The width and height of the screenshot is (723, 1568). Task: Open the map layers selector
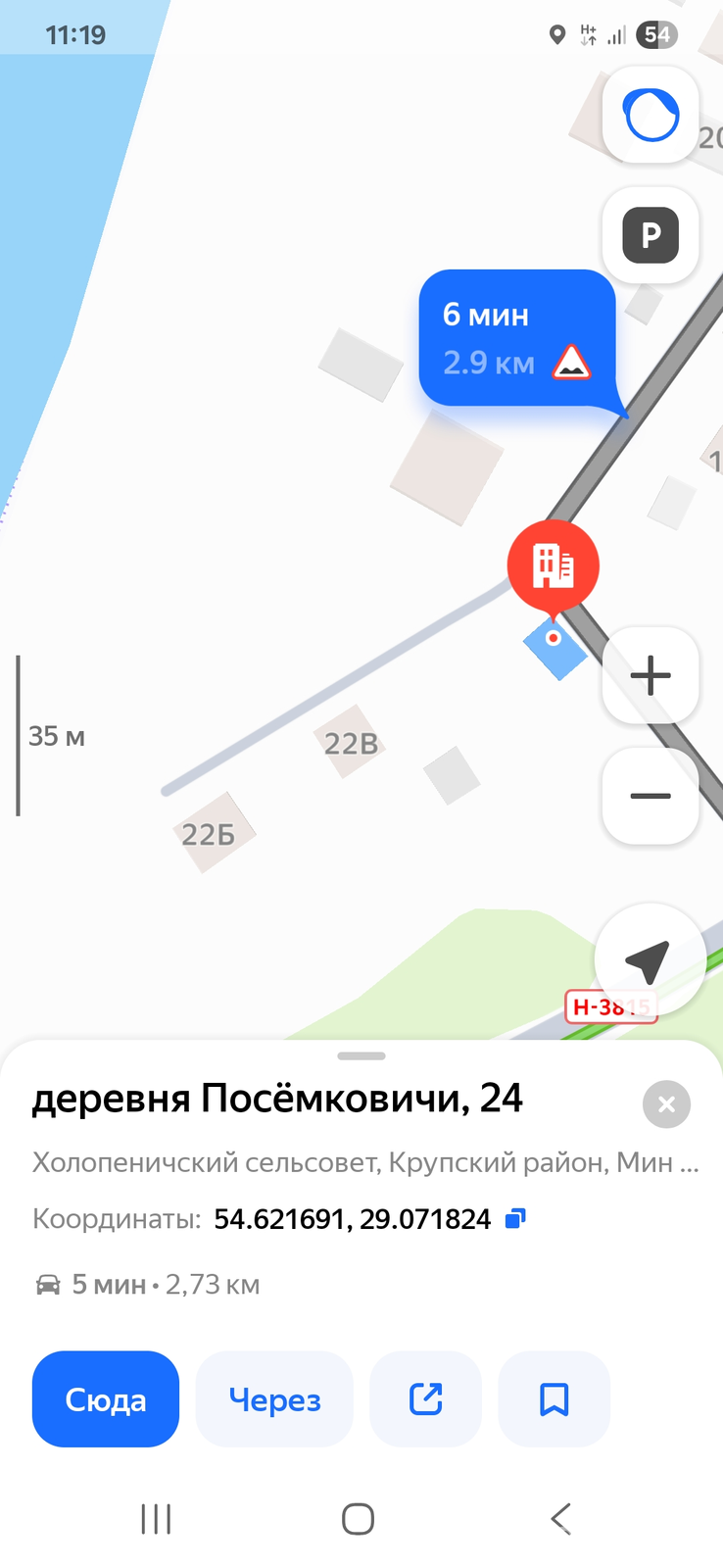tap(650, 115)
